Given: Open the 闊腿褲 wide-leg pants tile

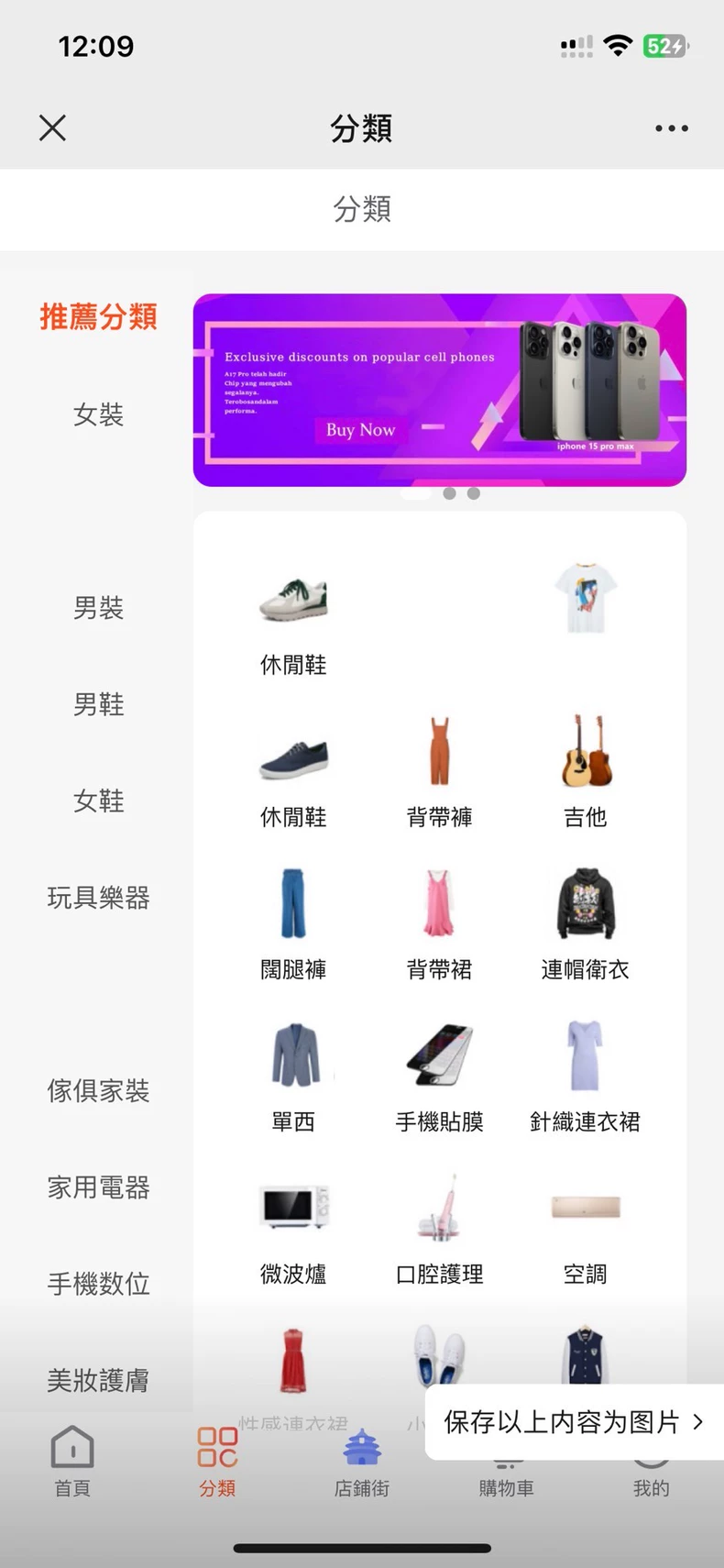Looking at the screenshot, I should point(293,923).
